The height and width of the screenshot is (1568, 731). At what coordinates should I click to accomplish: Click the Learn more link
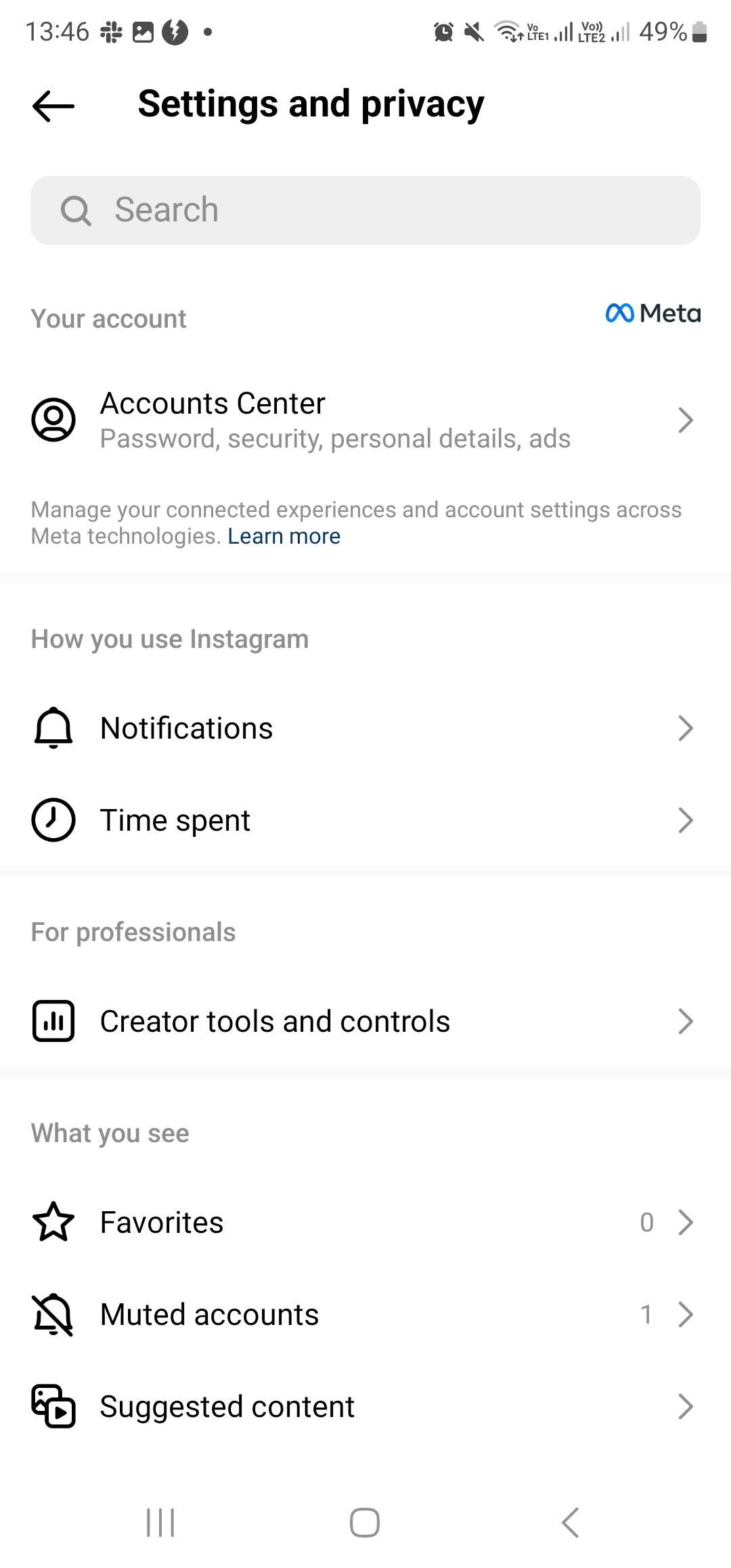click(x=285, y=536)
